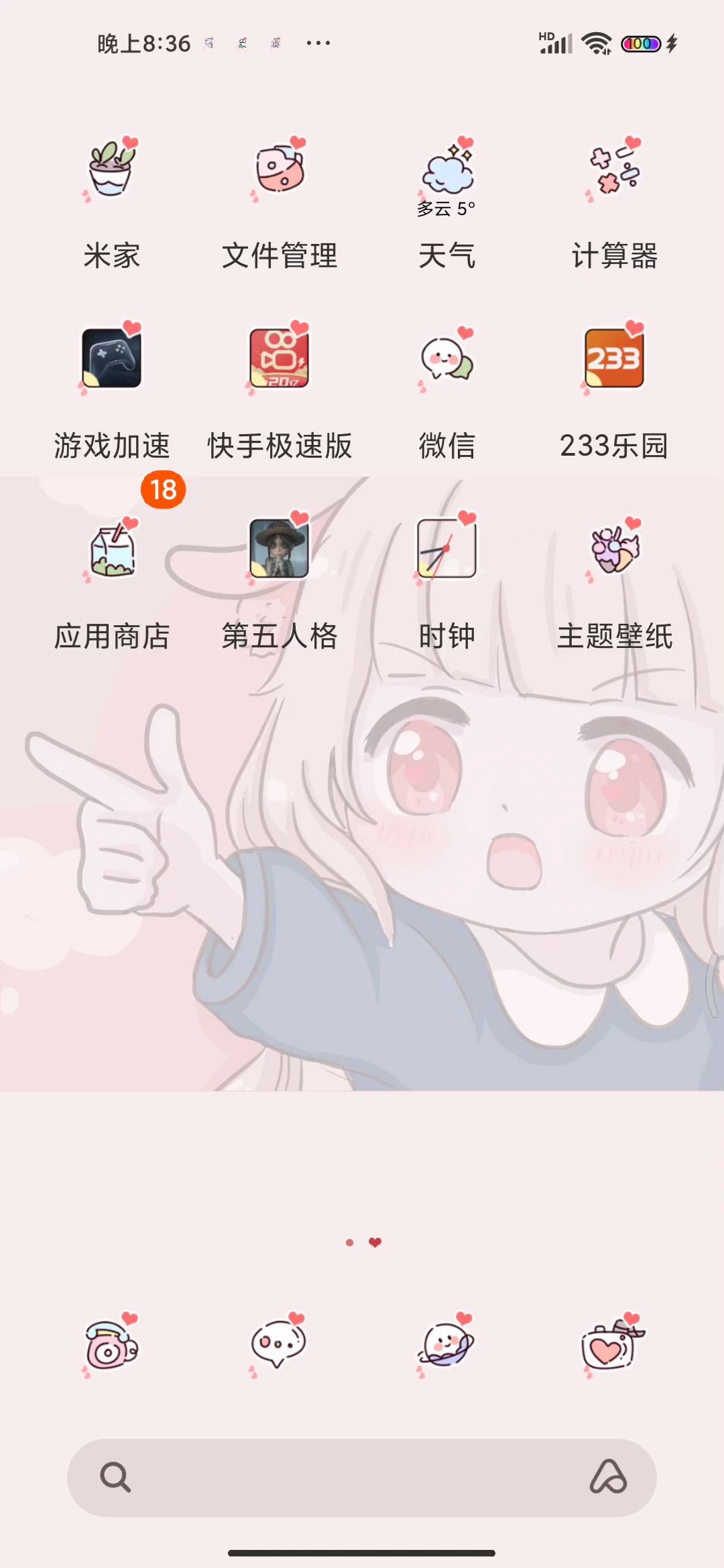724x1568 pixels.
Task: Open the assistant icon in search bar
Action: 608,1478
